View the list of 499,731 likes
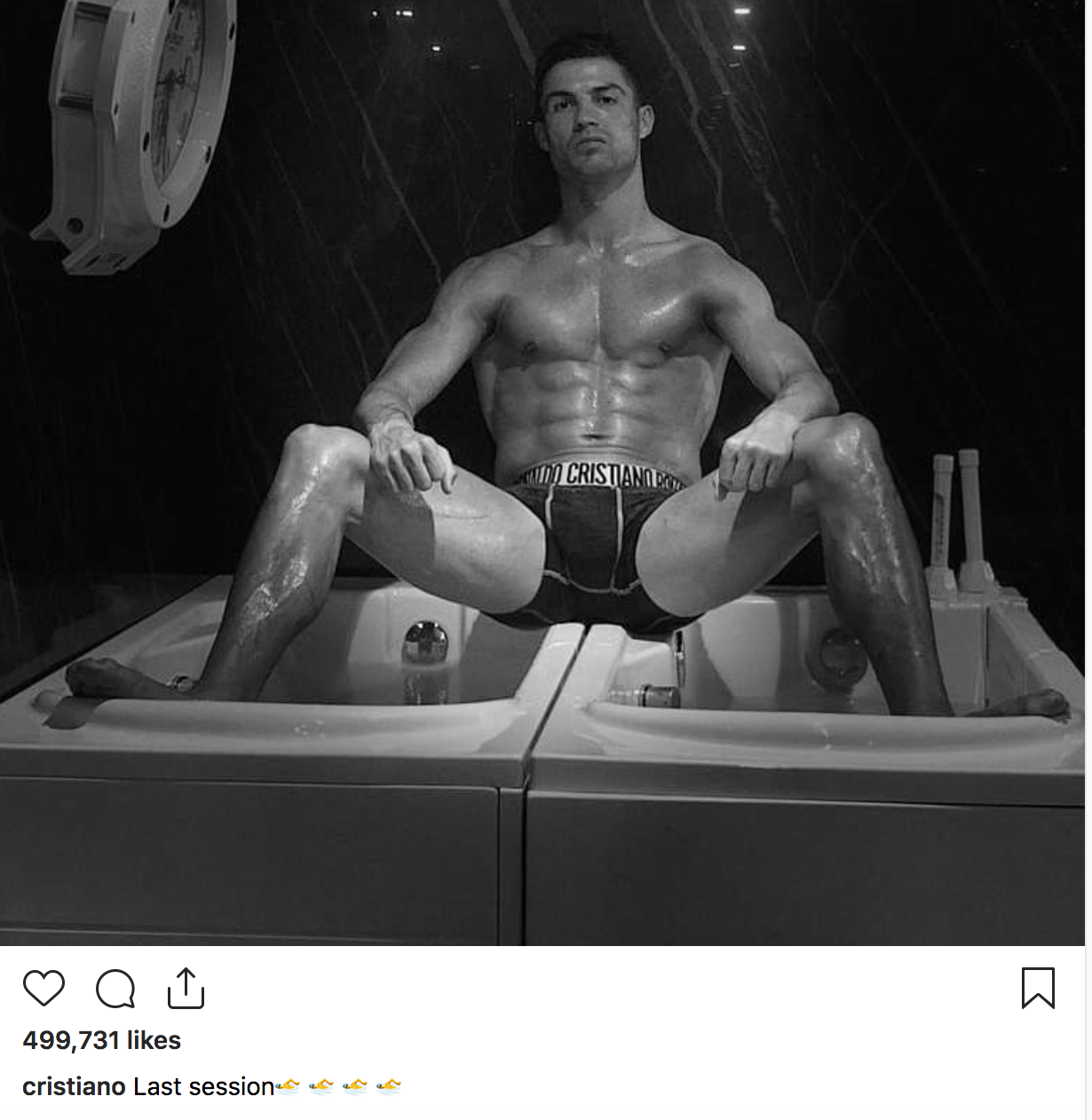This screenshot has height=1120, width=1092. pos(101,1040)
